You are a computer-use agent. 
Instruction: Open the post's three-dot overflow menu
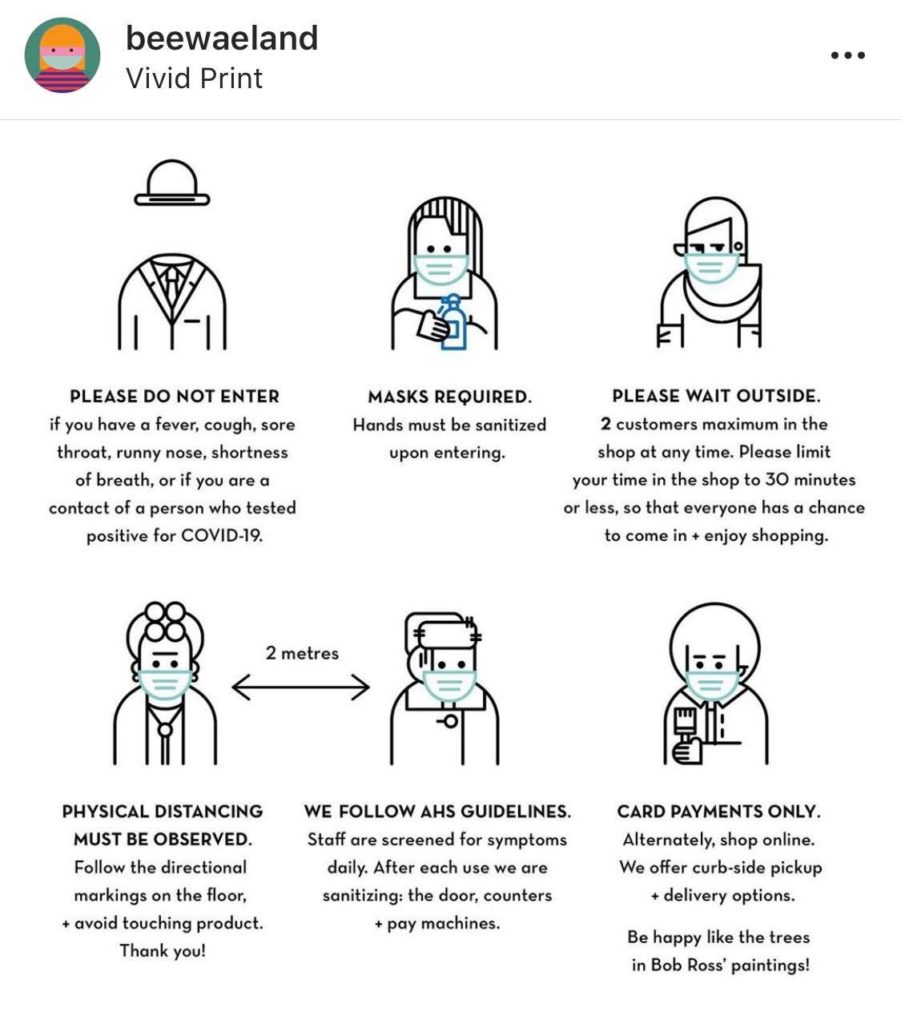coord(847,56)
